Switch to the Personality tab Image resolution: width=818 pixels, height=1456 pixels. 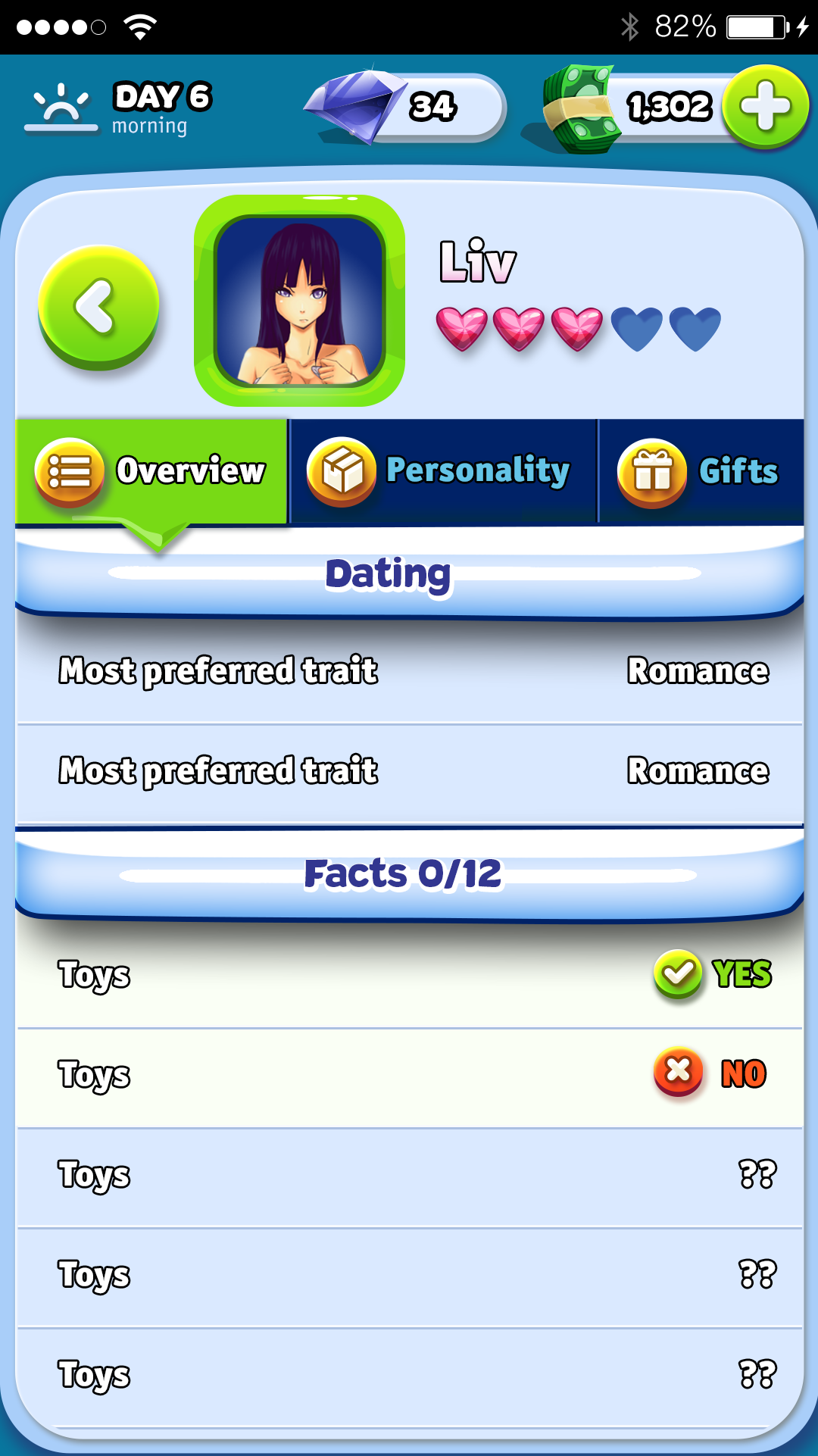(443, 471)
